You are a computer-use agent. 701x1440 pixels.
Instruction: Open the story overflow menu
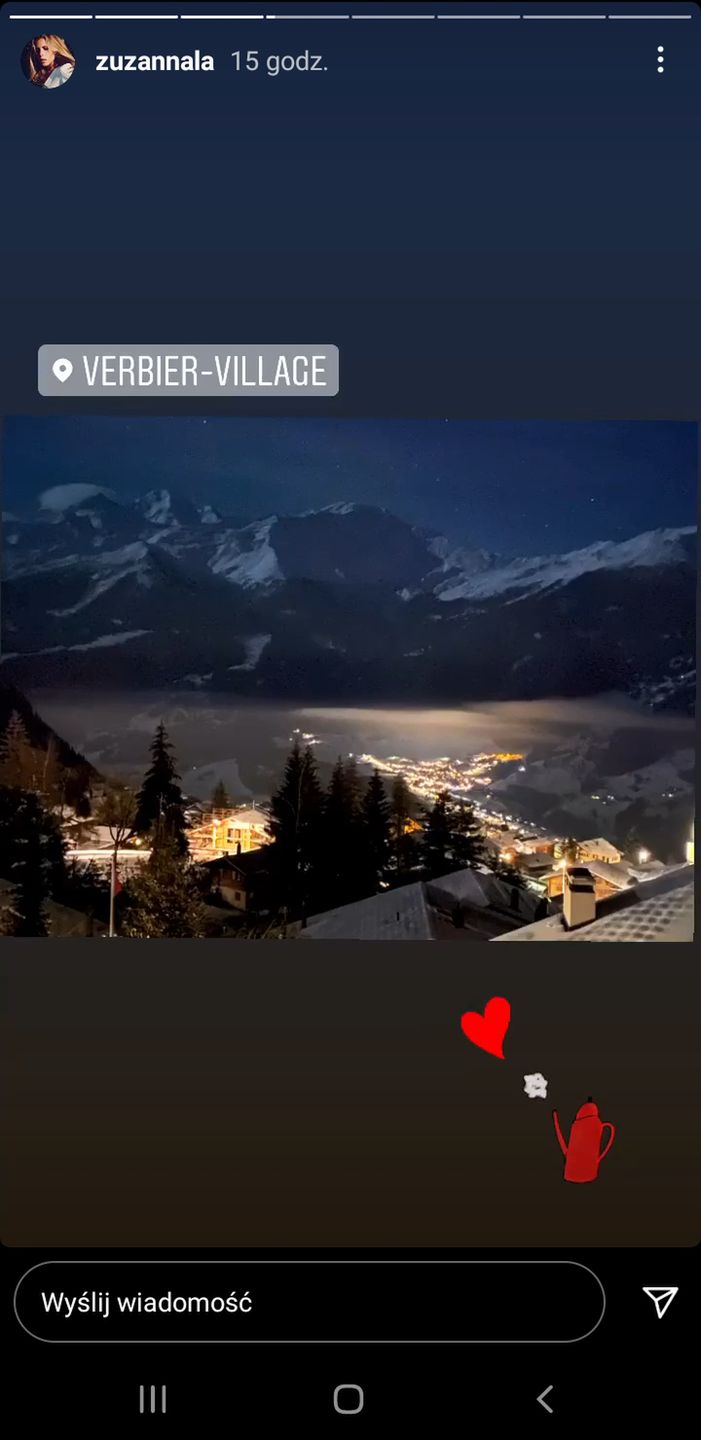point(660,60)
